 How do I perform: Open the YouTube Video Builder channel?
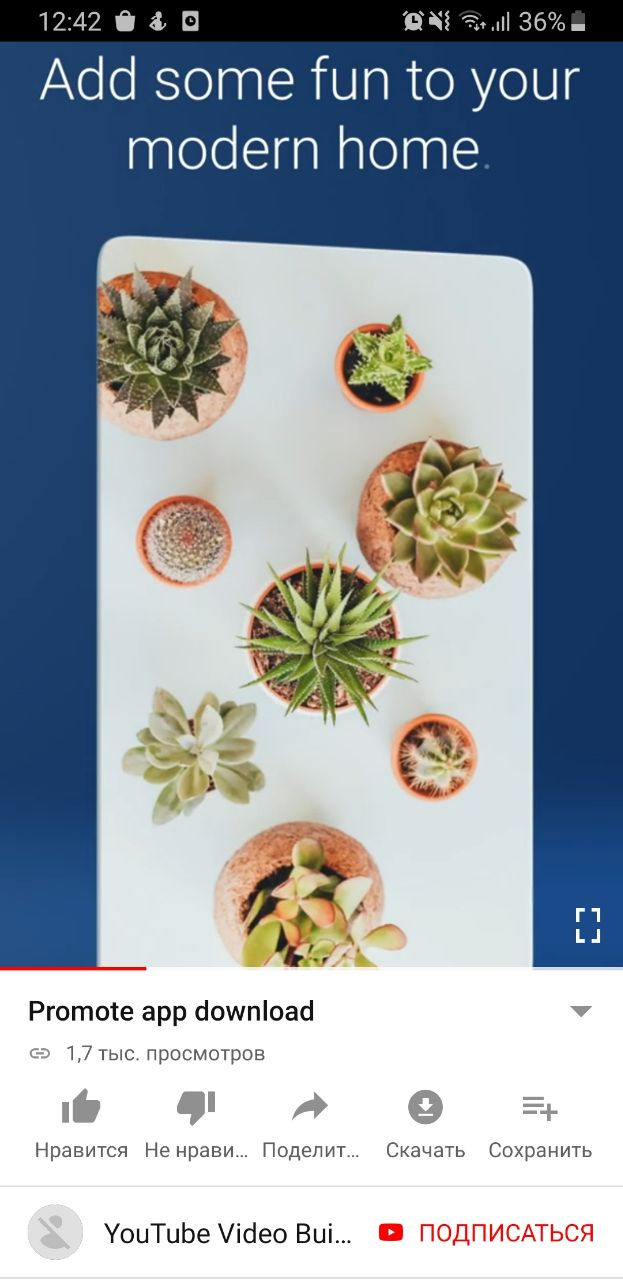click(x=227, y=1233)
